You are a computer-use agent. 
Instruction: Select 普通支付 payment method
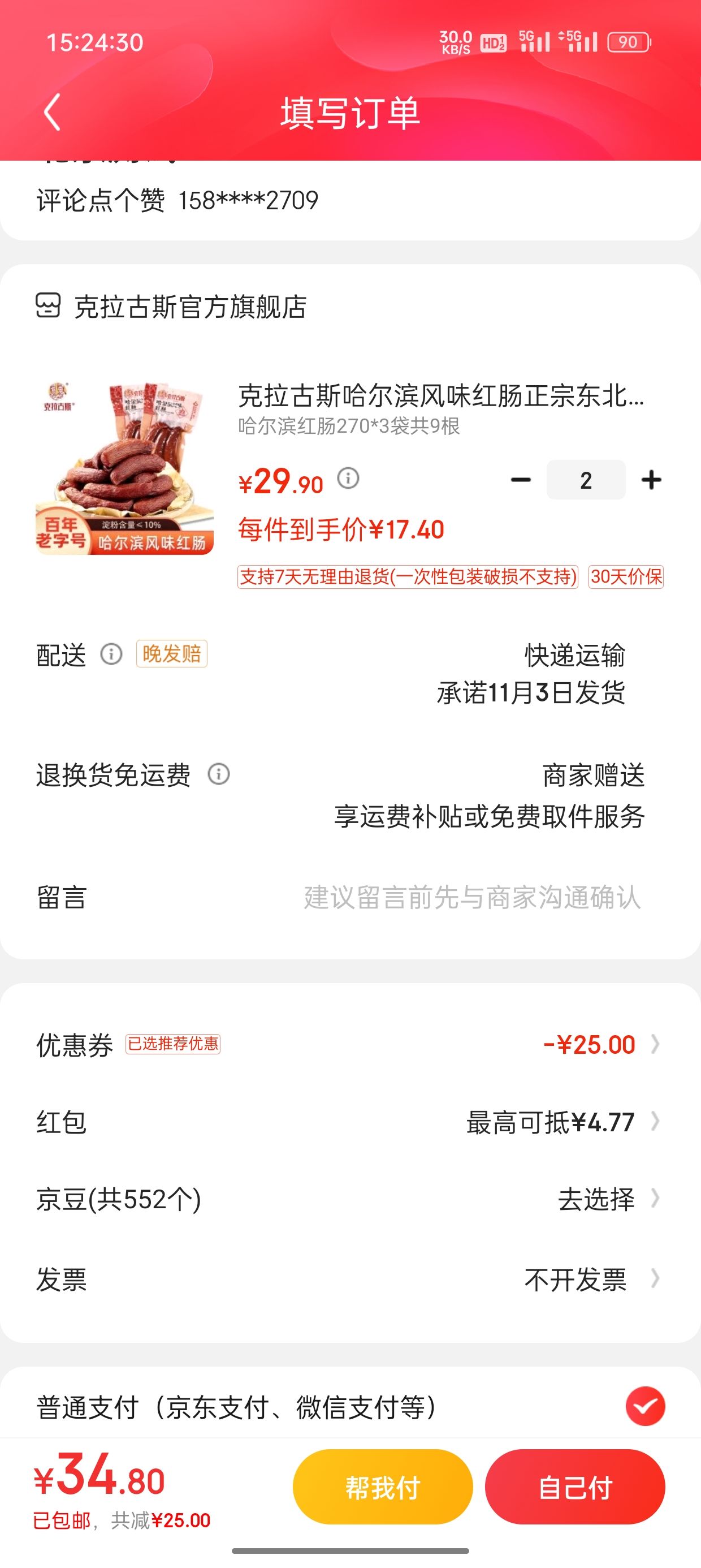350,1407
